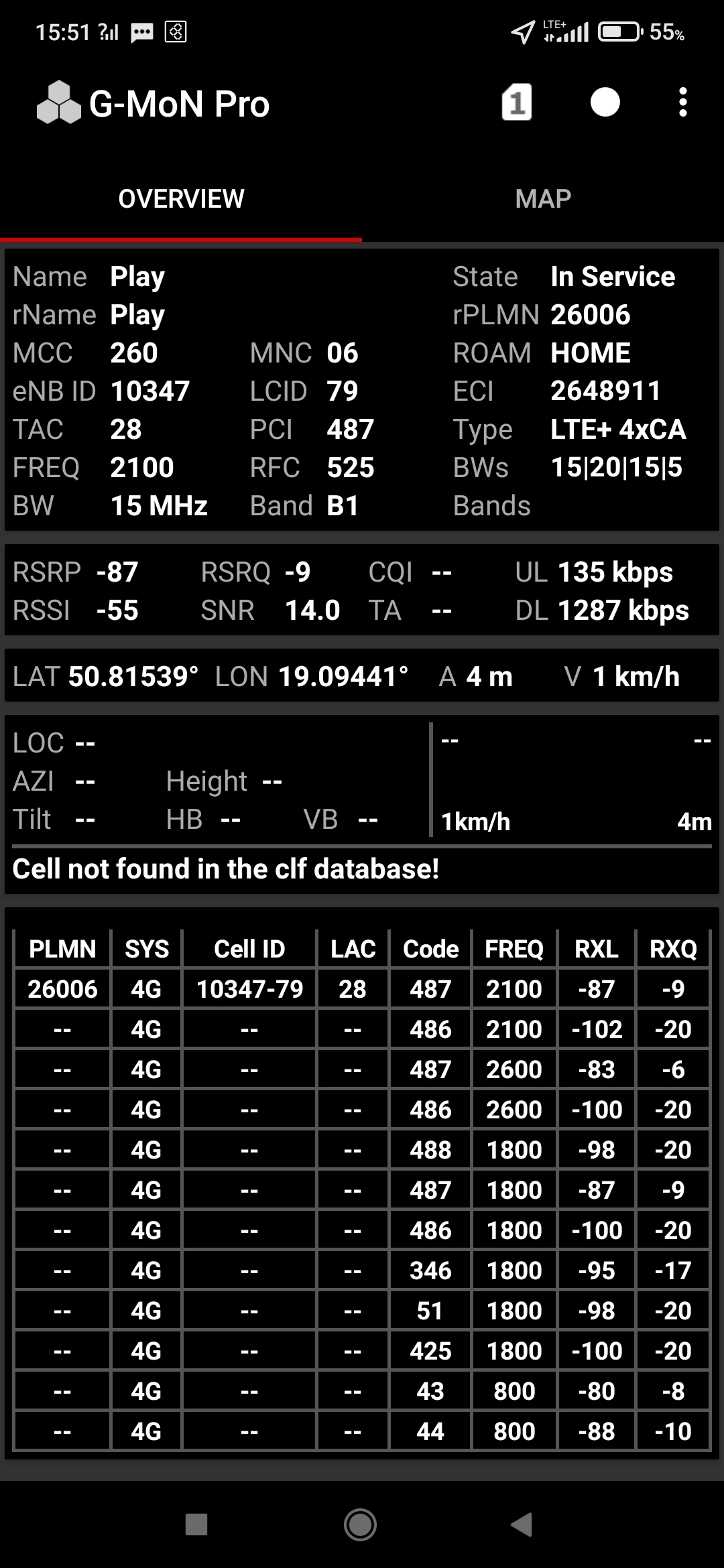This screenshot has height=1568, width=724.
Task: Tap the white record circle button
Action: (x=605, y=103)
